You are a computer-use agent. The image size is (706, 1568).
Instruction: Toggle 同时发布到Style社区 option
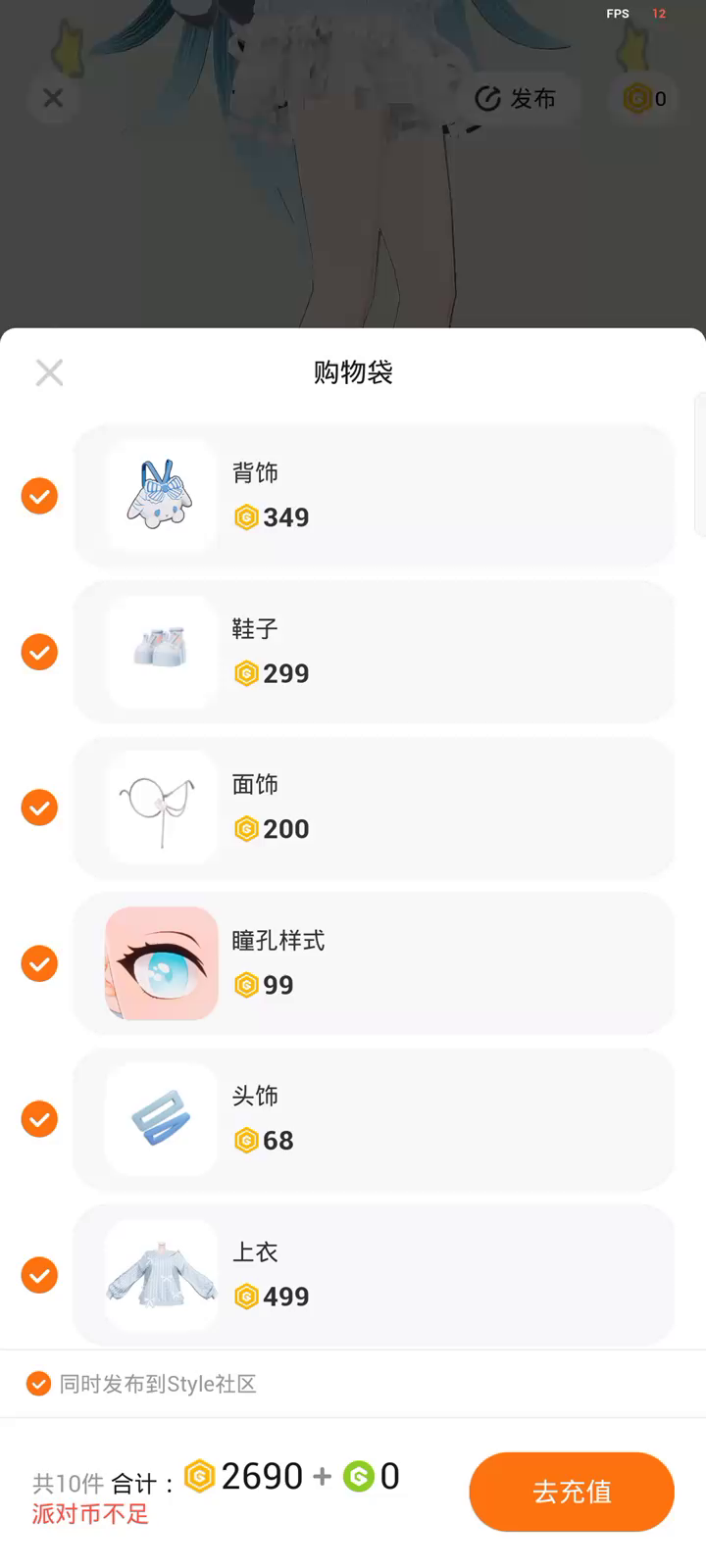pos(38,1384)
